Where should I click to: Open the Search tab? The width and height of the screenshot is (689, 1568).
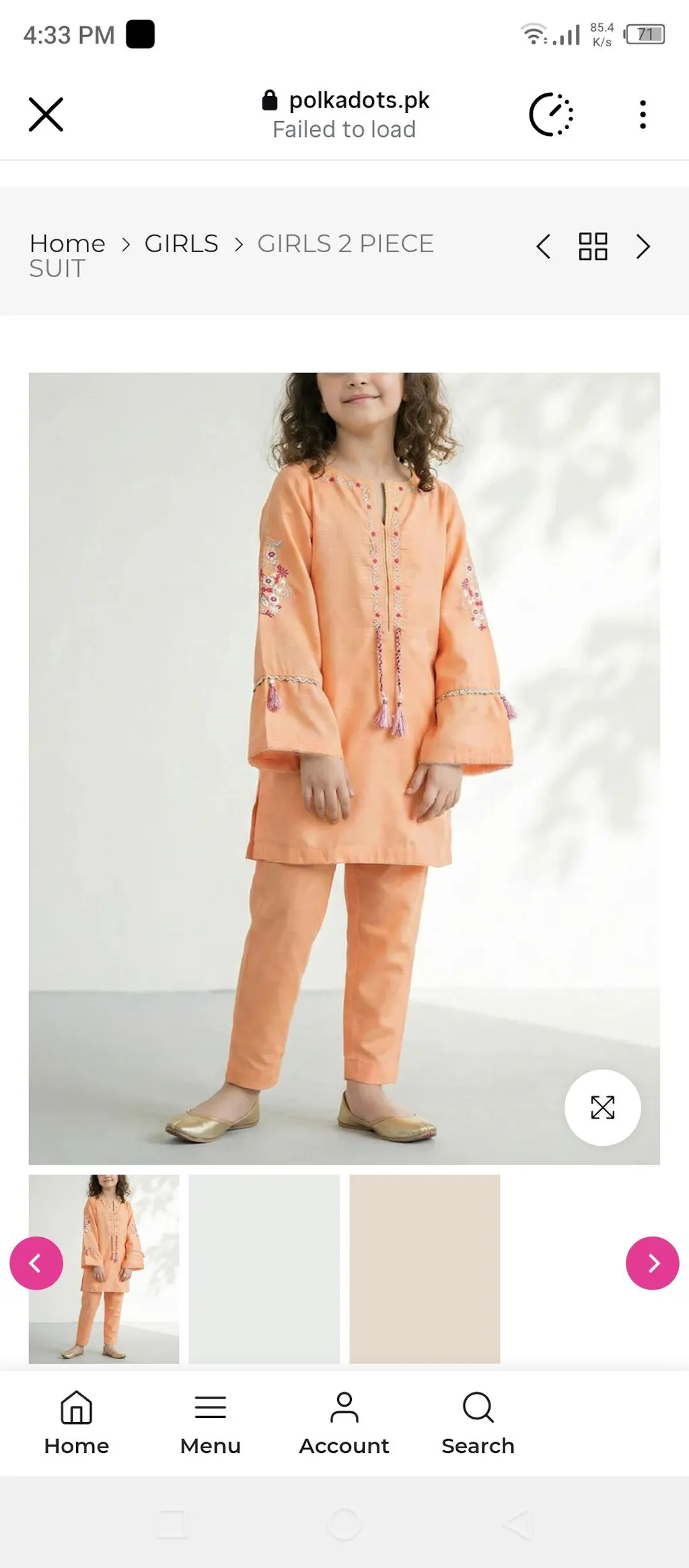point(478,1423)
